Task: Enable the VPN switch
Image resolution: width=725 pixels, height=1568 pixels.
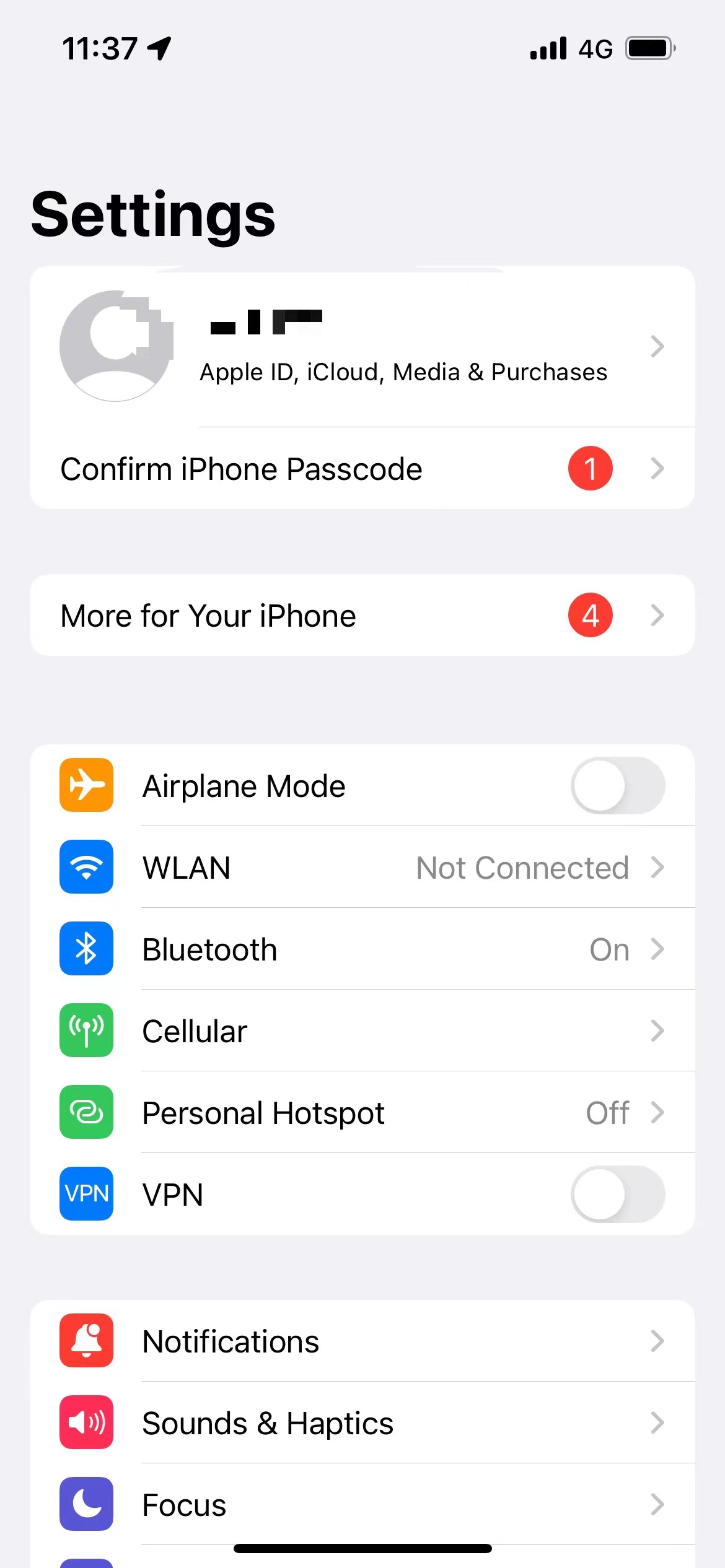Action: pyautogui.click(x=617, y=1195)
